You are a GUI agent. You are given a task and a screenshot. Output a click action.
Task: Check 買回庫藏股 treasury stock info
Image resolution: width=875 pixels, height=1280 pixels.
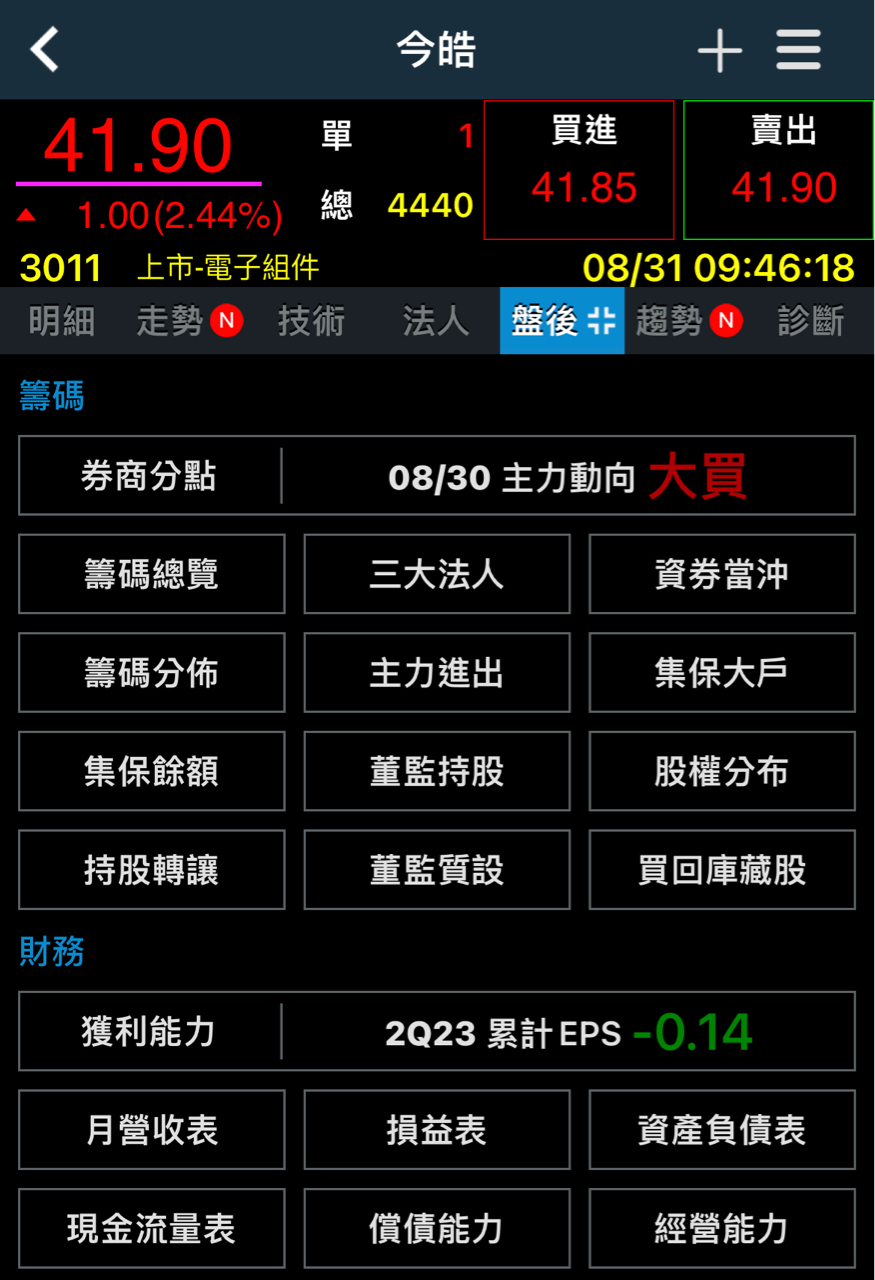click(722, 869)
